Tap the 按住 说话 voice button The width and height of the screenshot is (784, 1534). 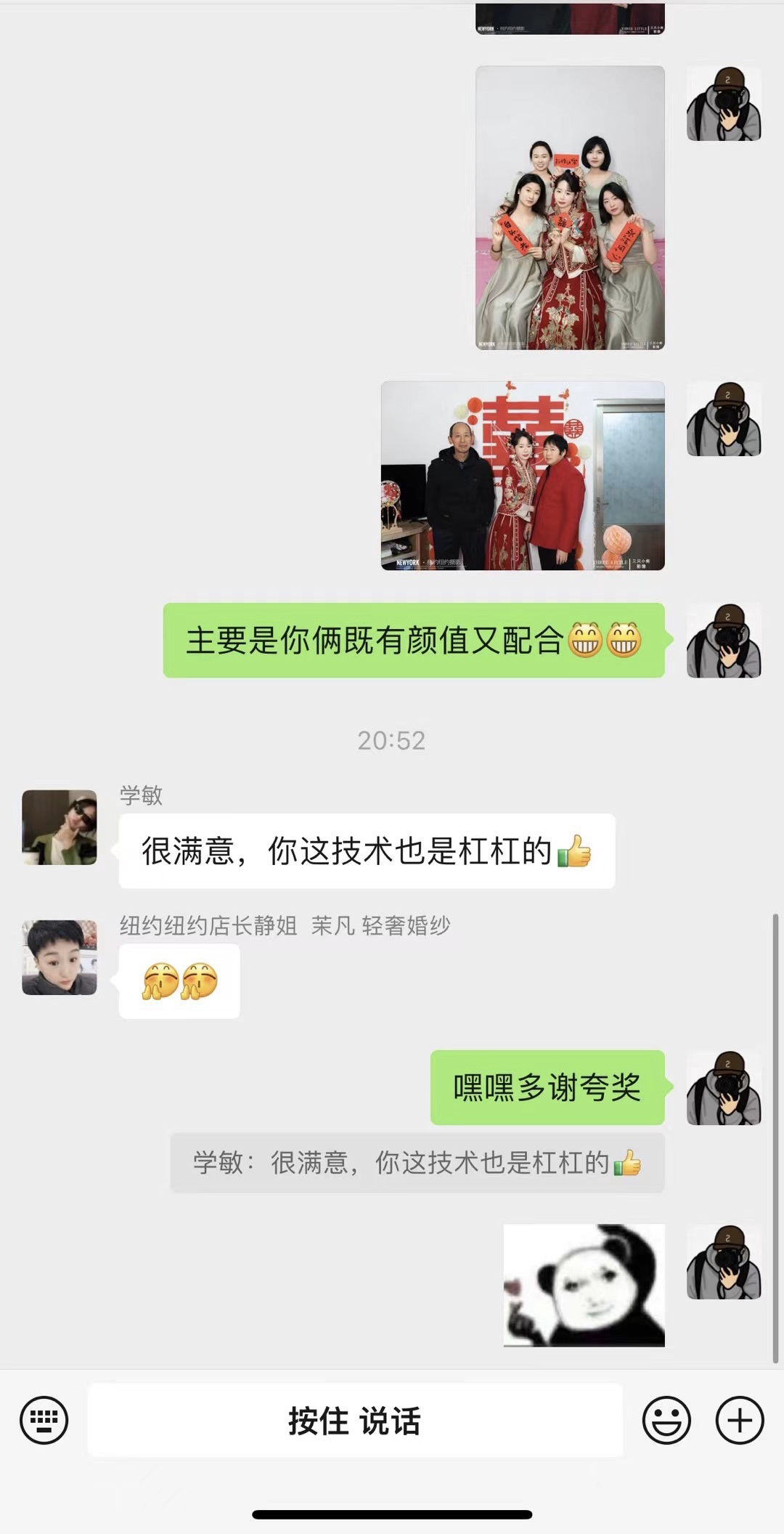coord(355,1420)
